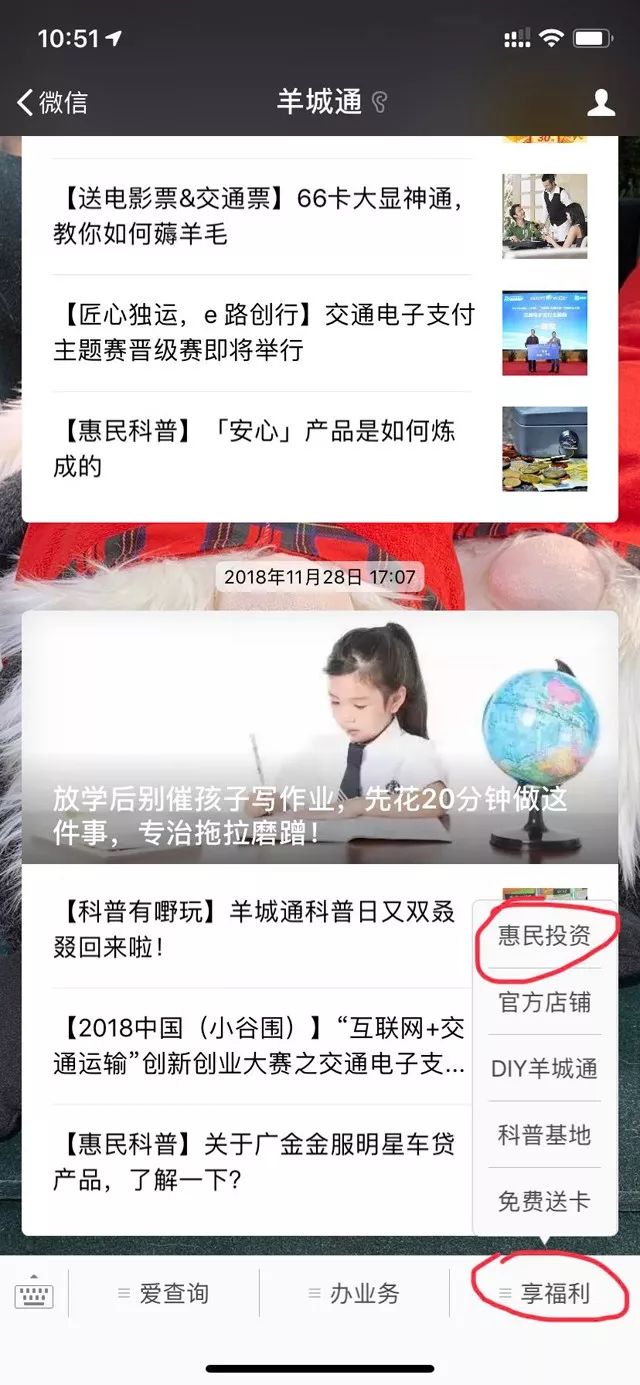Choose DIY羊城通 in the popup menu

(544, 1068)
